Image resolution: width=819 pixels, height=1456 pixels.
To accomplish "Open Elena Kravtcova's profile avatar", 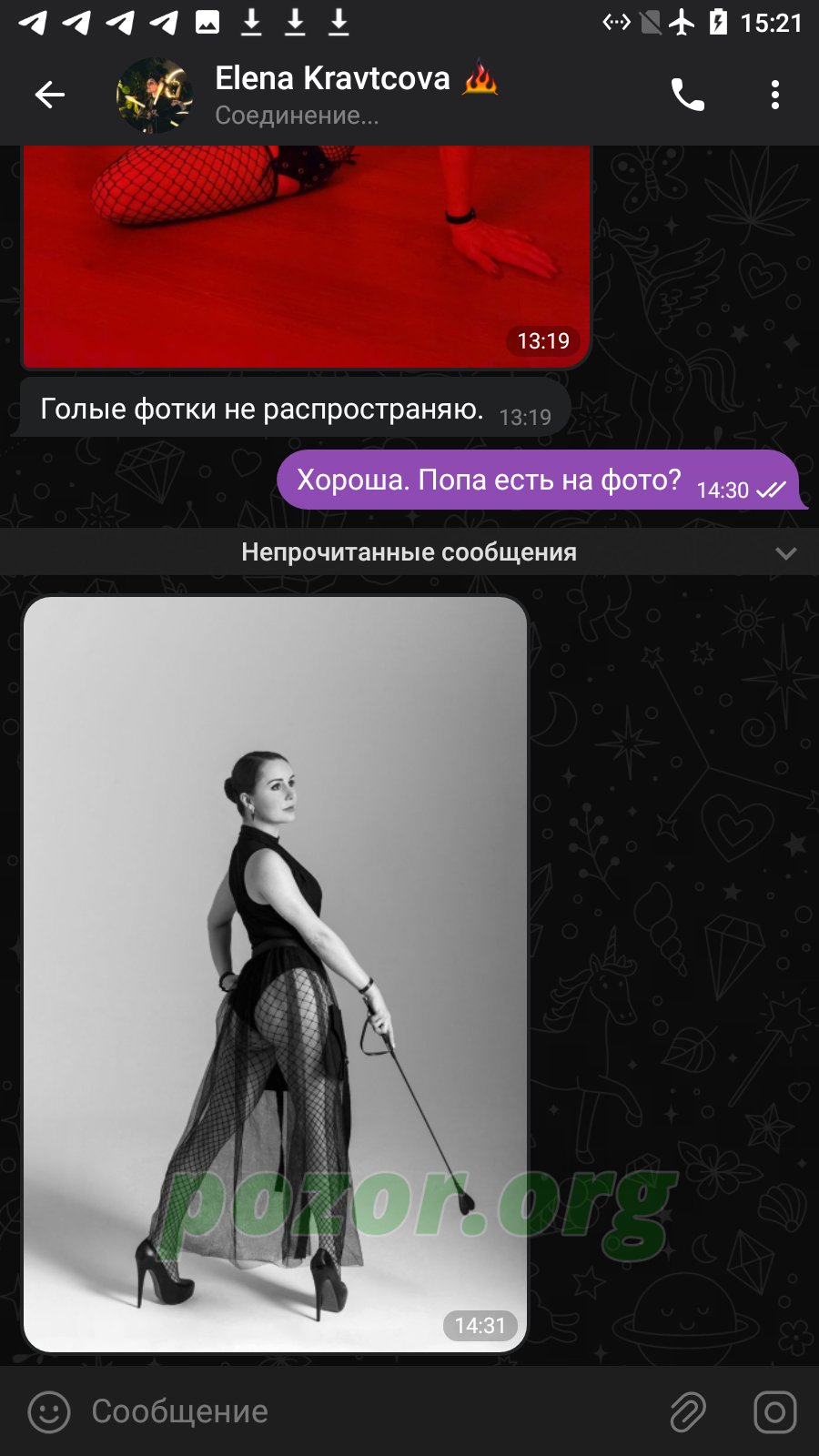I will pyautogui.click(x=155, y=96).
